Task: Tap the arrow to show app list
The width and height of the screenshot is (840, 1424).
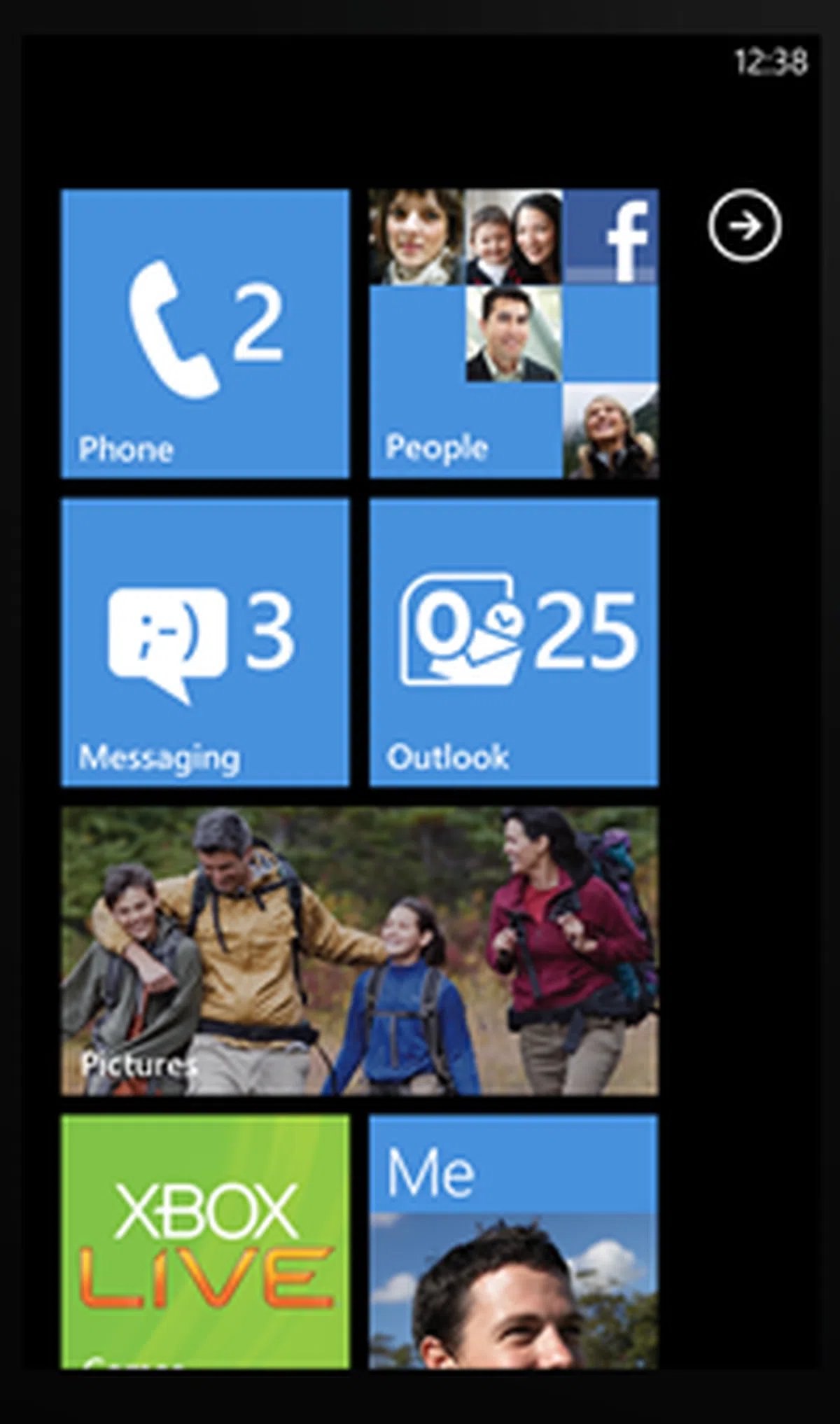Action: 744,226
